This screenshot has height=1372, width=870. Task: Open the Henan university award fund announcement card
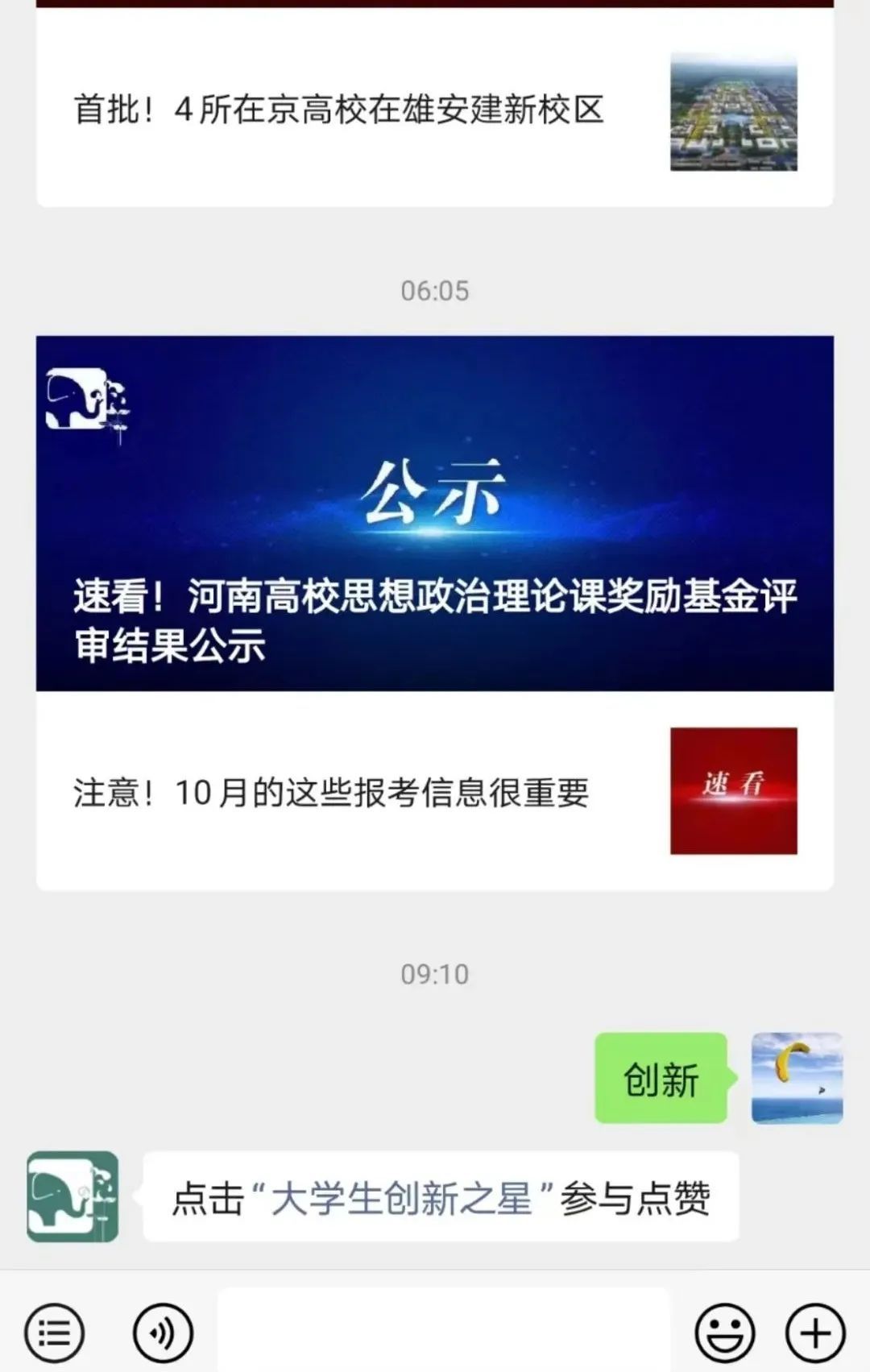click(x=435, y=513)
